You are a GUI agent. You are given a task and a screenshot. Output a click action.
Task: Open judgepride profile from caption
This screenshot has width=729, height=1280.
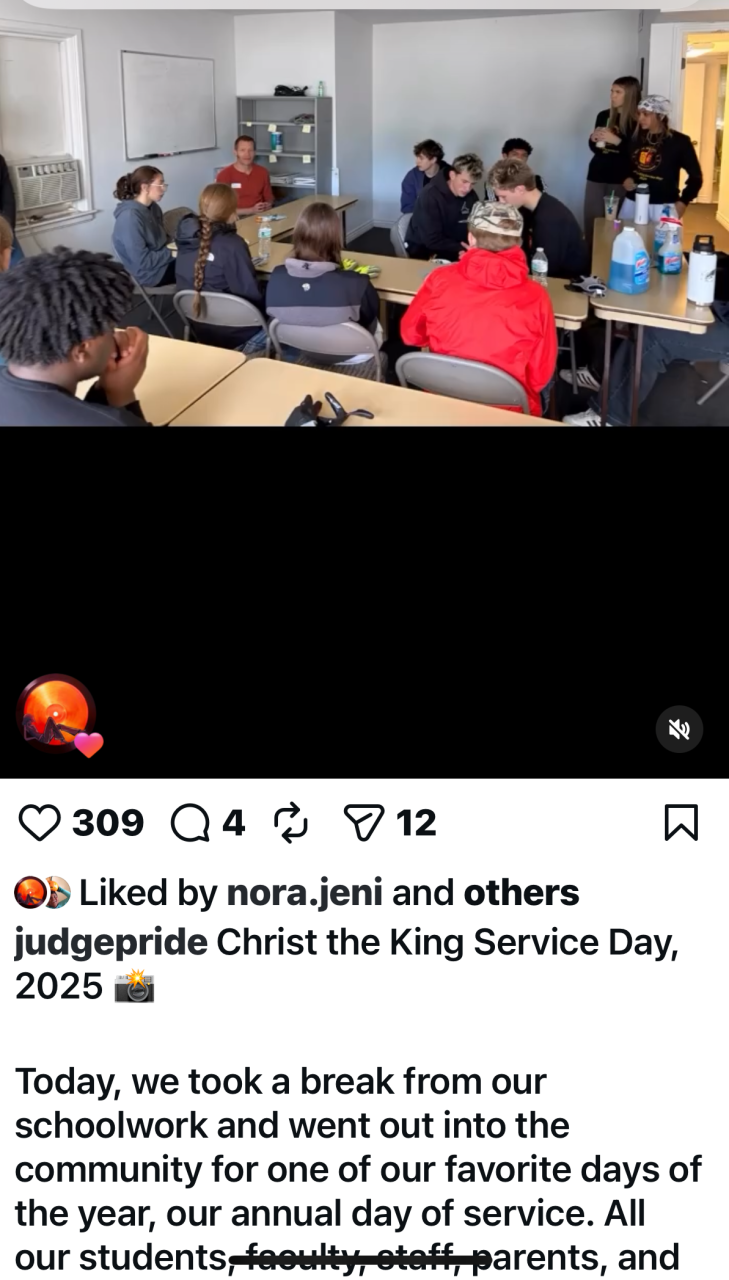coord(111,942)
